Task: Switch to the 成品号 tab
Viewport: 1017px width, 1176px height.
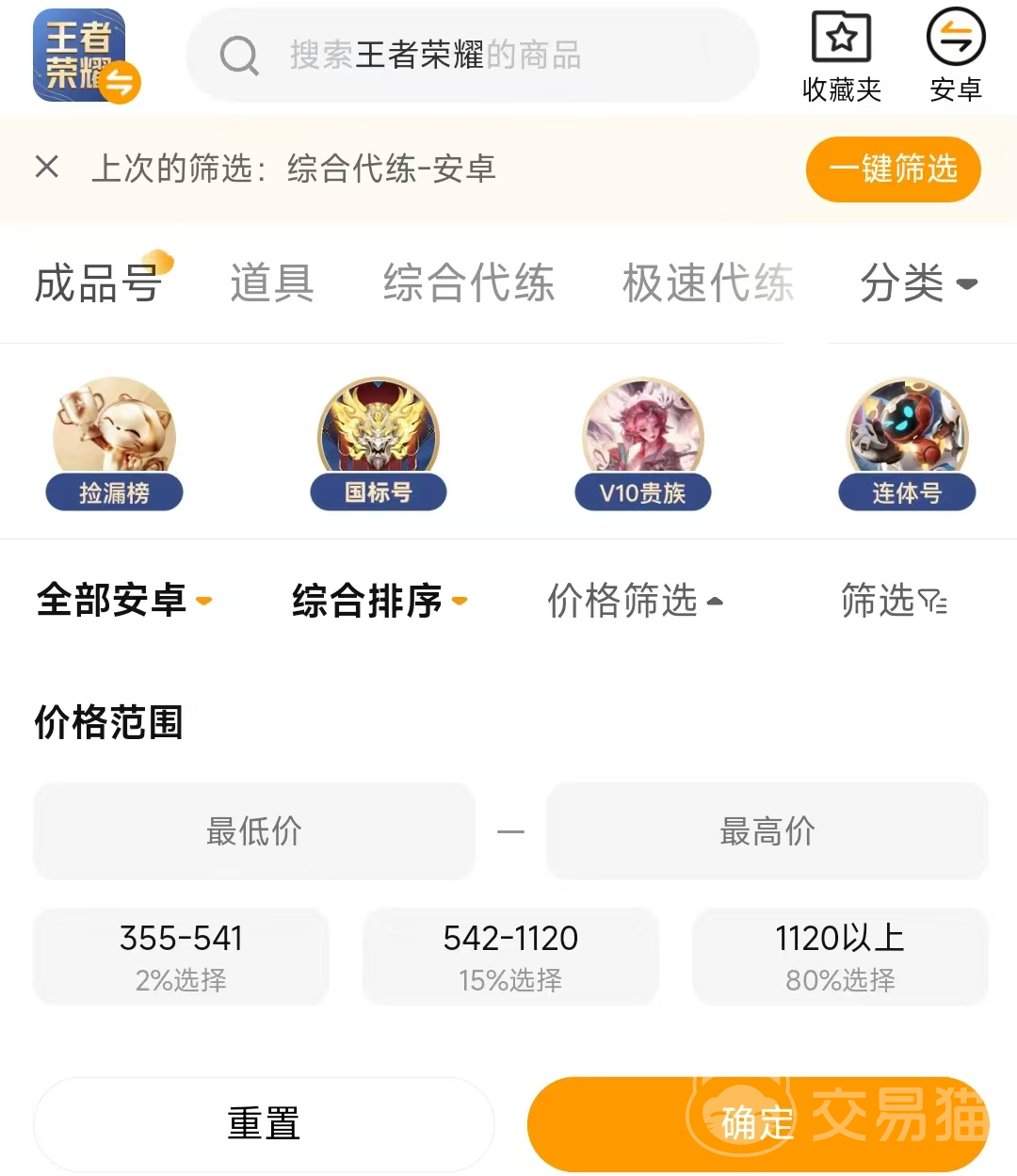Action: [99, 282]
